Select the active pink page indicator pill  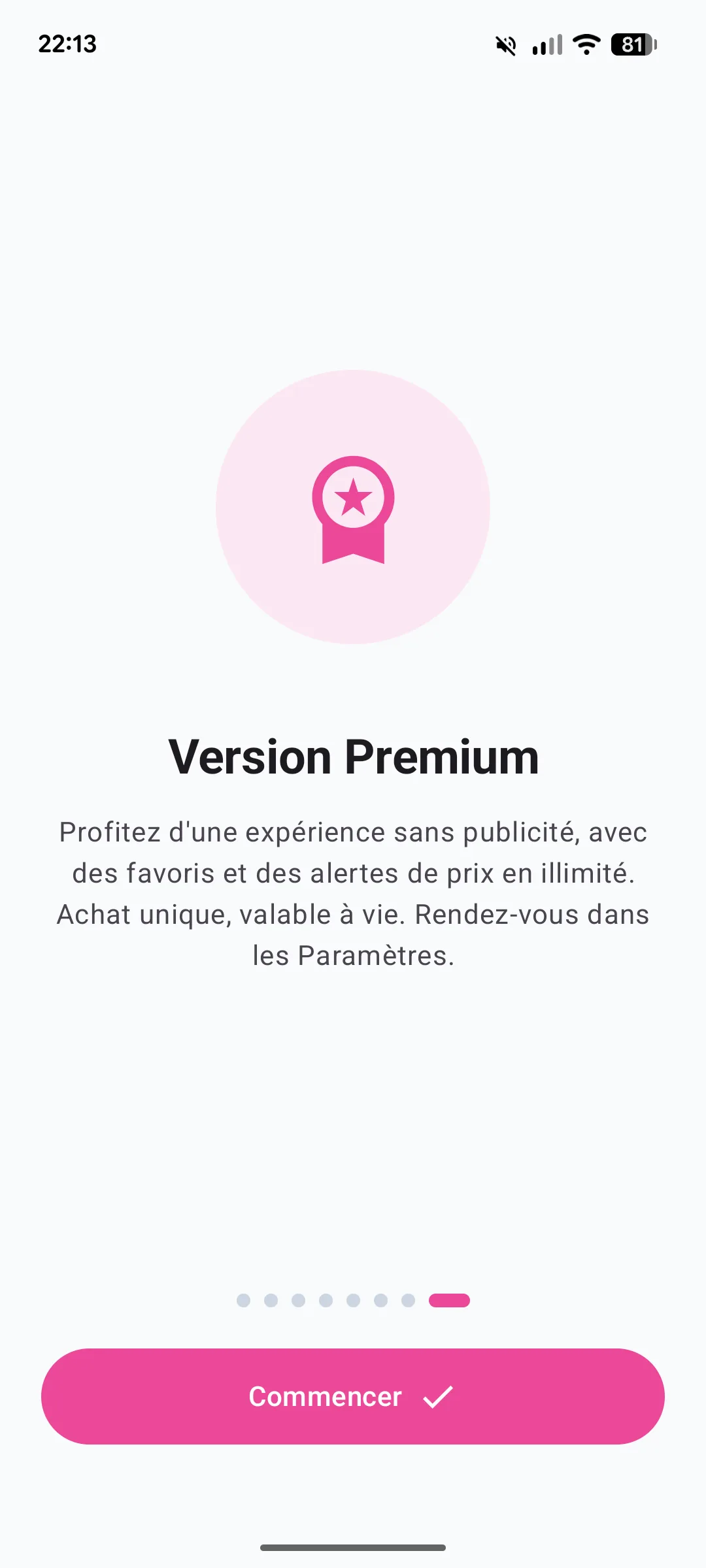coord(450,1300)
